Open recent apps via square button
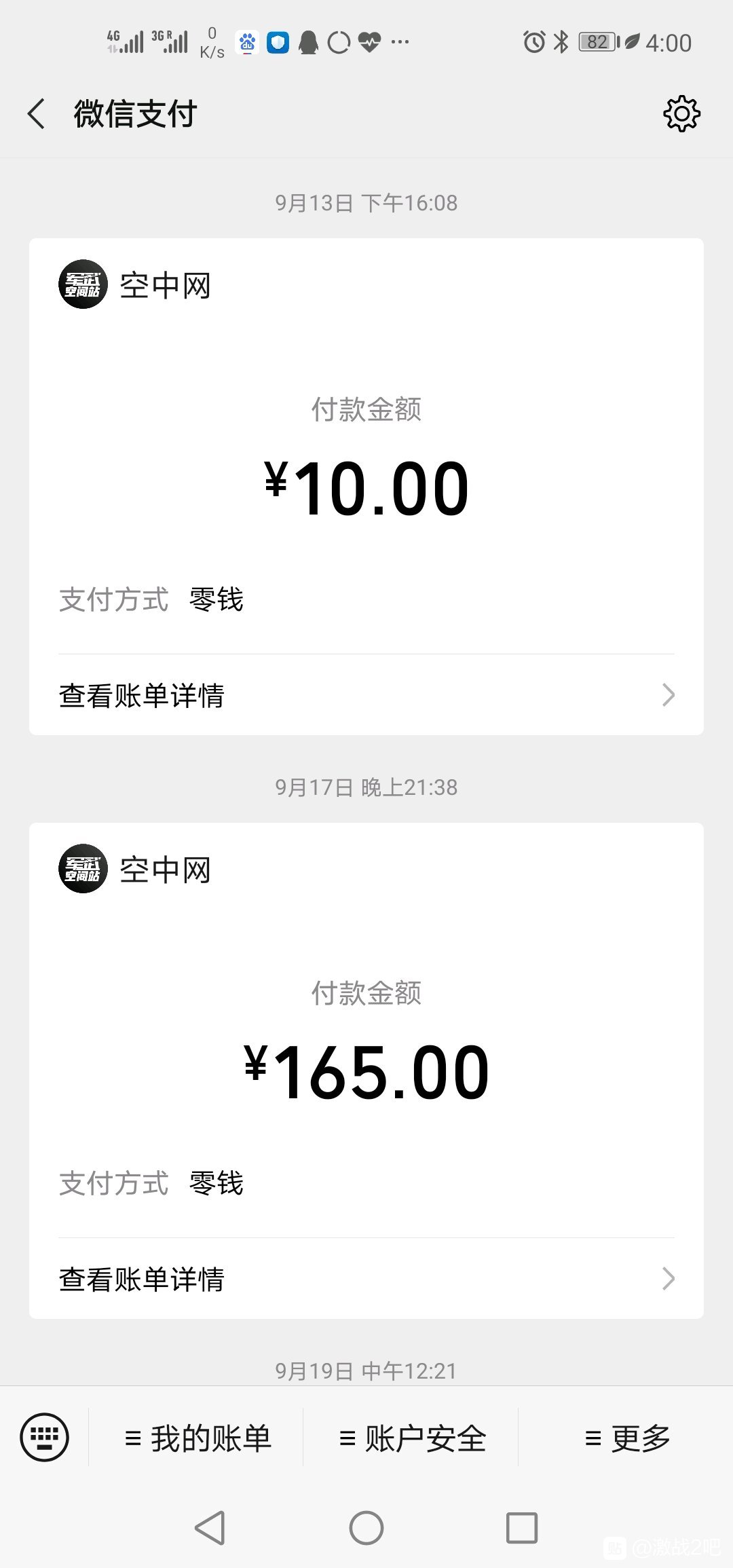The height and width of the screenshot is (1568, 733). [x=522, y=1528]
